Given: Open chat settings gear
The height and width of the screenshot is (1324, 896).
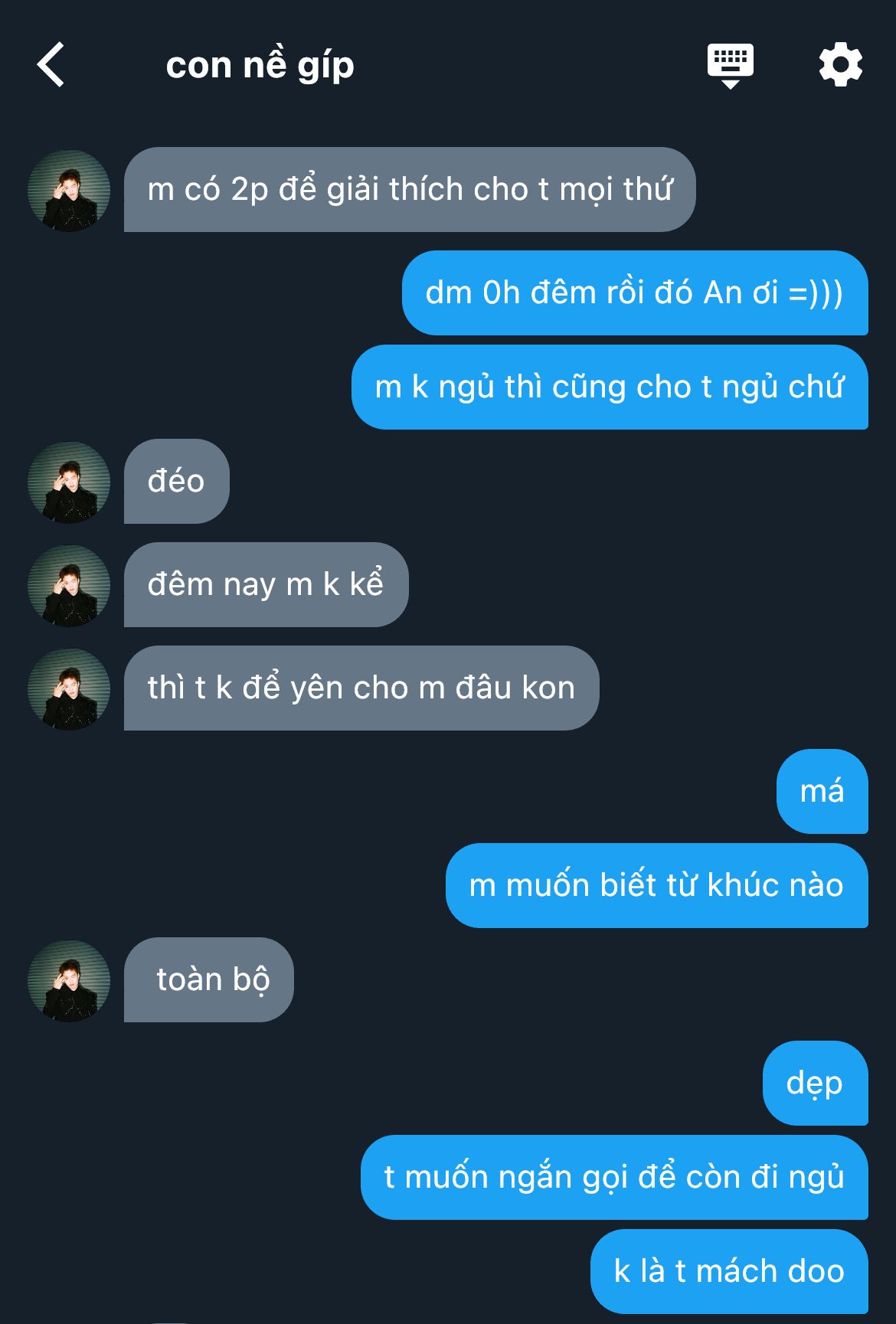Looking at the screenshot, I should [x=840, y=65].
